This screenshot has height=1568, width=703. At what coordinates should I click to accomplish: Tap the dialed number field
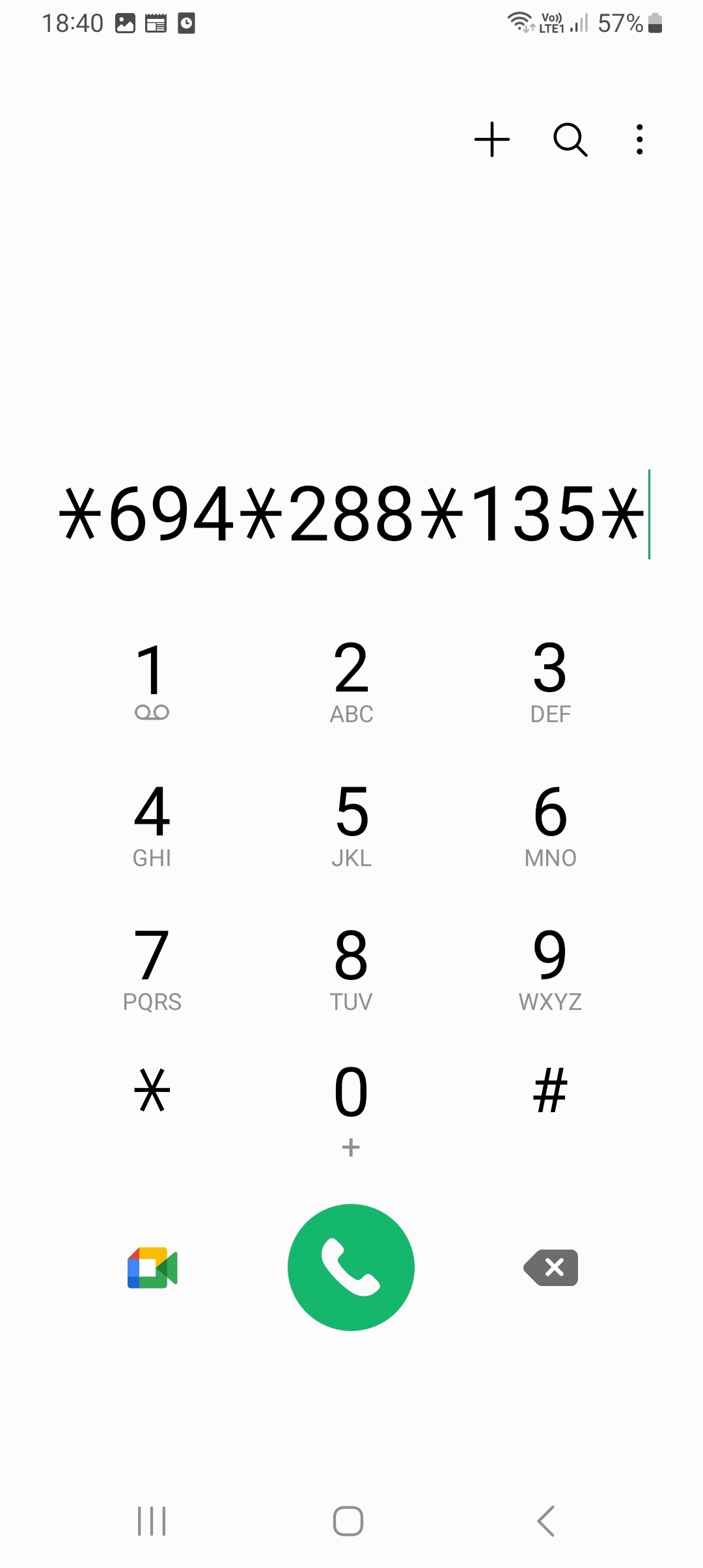coord(351,514)
